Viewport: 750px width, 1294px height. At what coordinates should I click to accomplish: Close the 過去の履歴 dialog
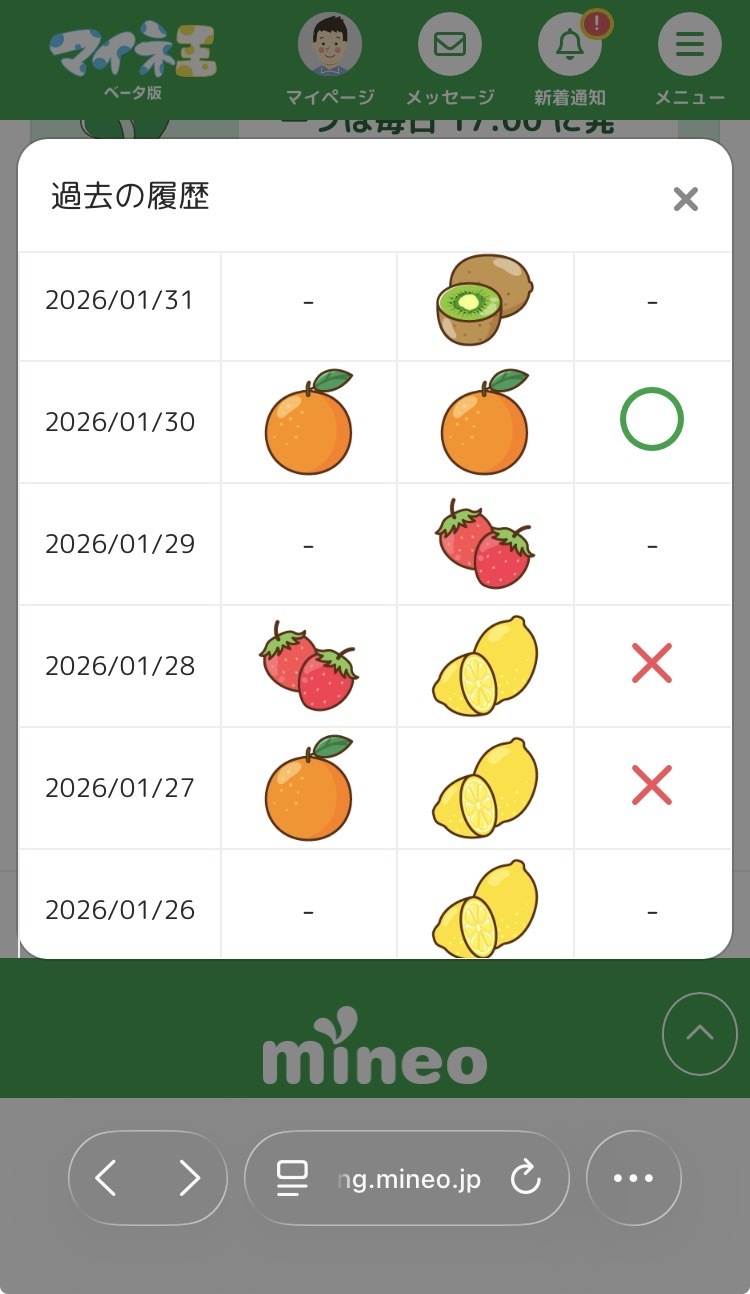pyautogui.click(x=685, y=199)
